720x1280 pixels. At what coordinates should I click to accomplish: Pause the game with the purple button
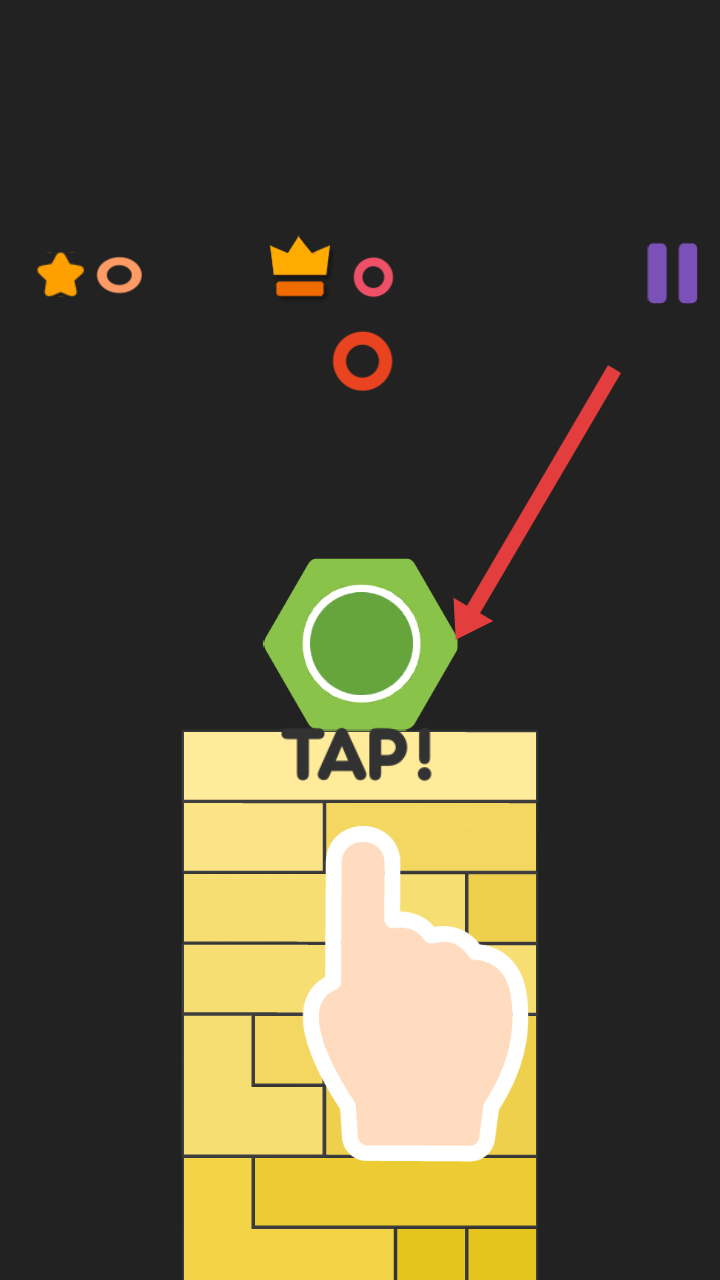click(672, 273)
